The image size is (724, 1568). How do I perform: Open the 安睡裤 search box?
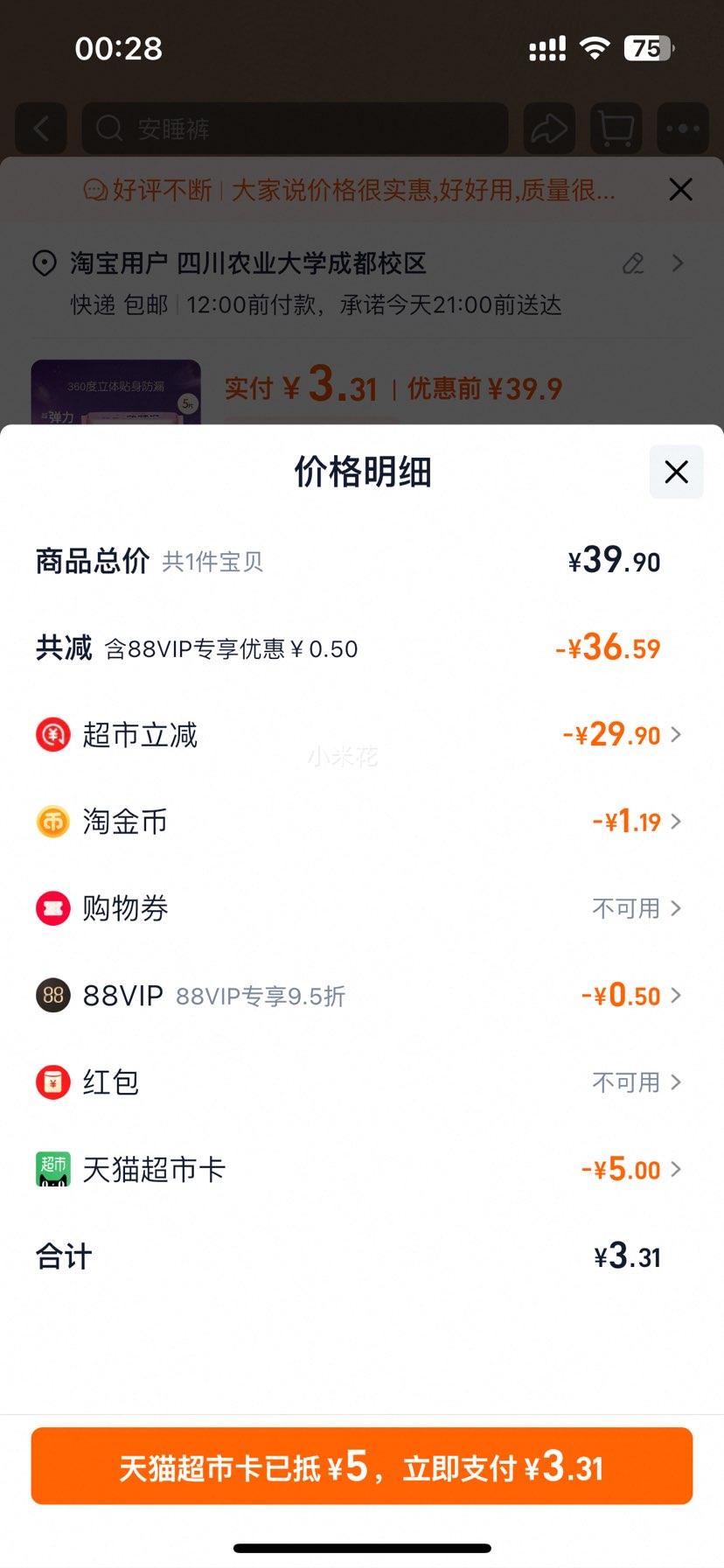[x=295, y=129]
